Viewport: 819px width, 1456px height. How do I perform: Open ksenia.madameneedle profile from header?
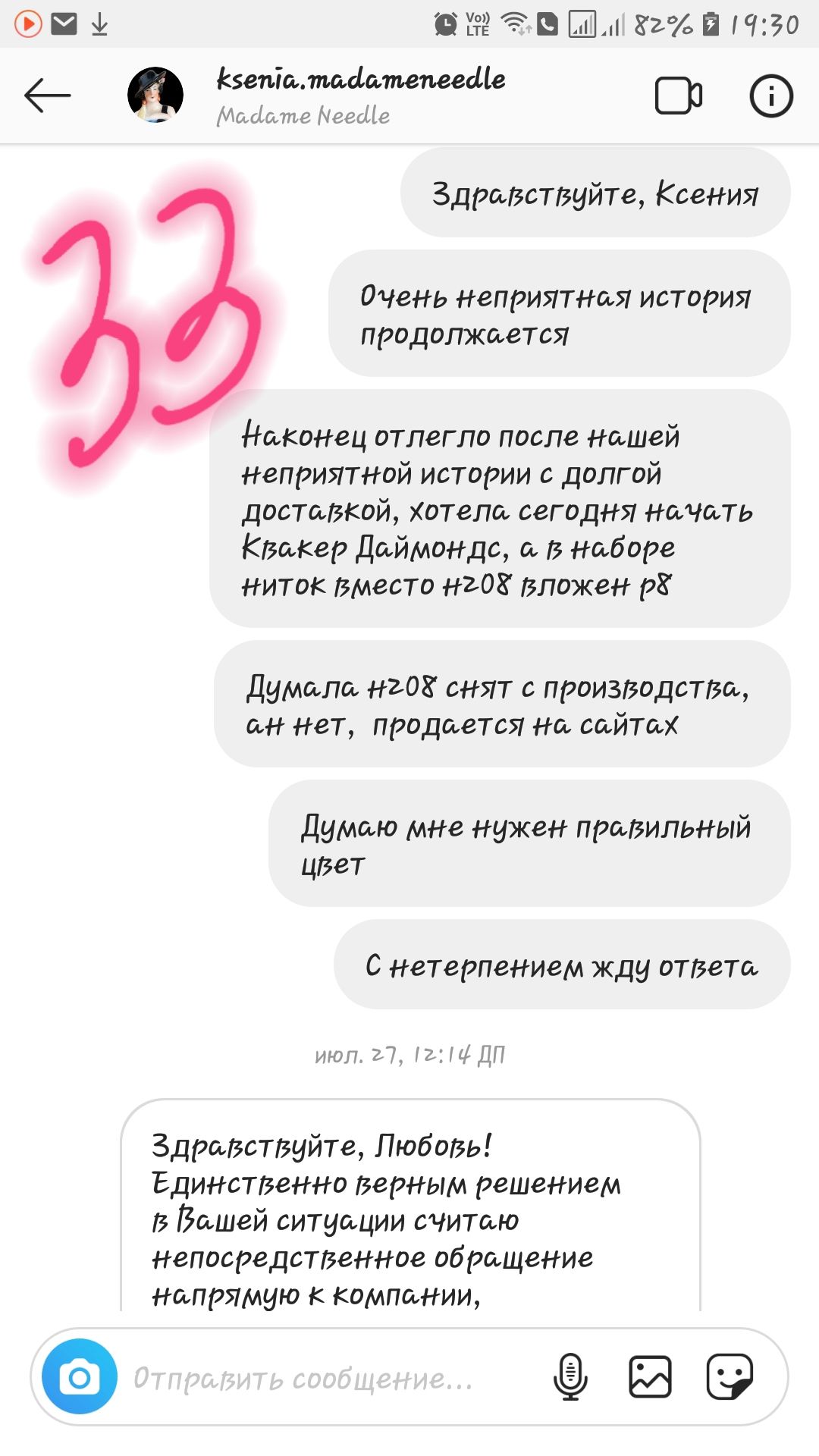click(360, 95)
